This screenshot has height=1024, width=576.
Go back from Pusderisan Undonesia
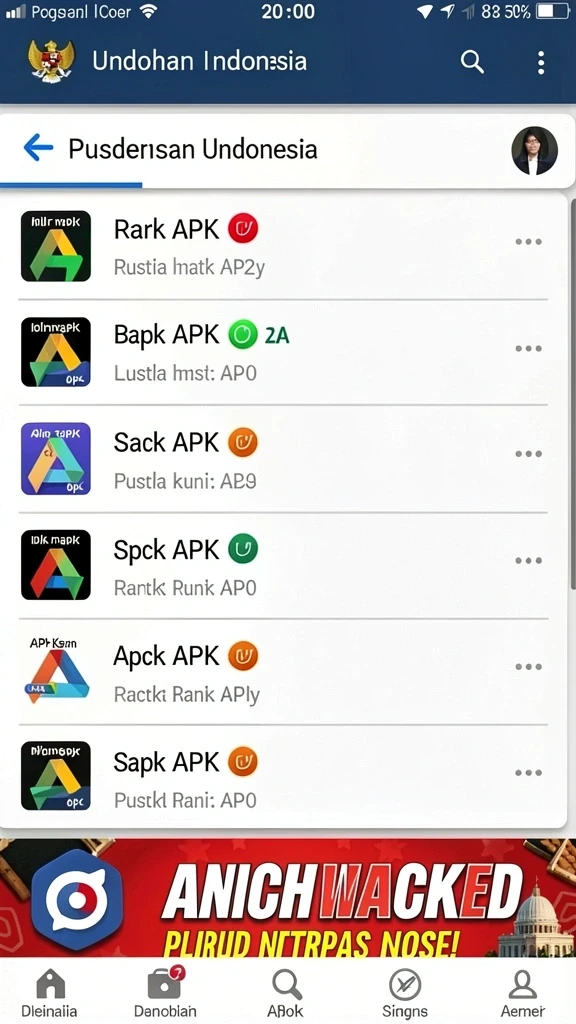click(x=38, y=148)
